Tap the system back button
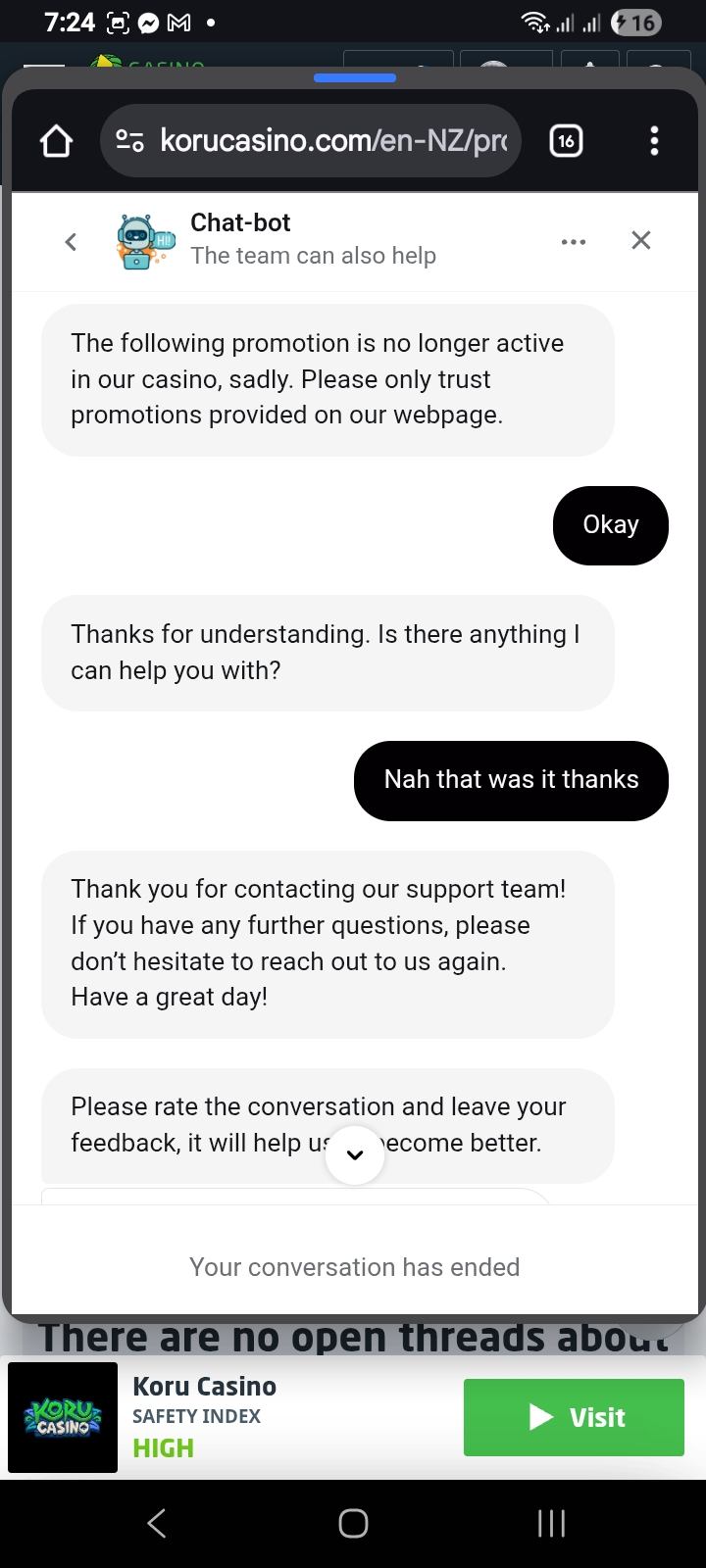The image size is (706, 1568). [156, 1523]
